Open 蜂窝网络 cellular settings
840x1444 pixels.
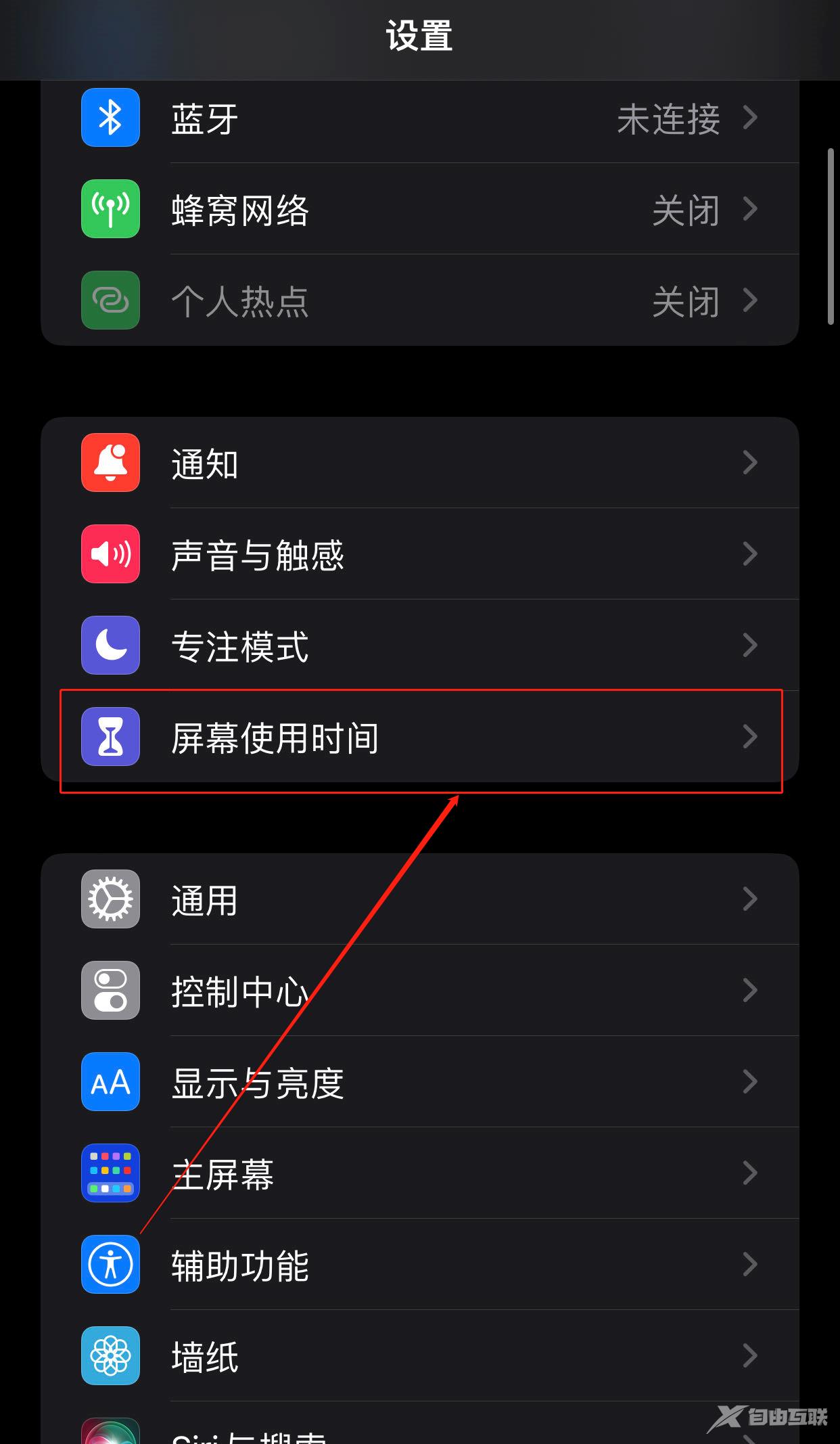(x=420, y=209)
